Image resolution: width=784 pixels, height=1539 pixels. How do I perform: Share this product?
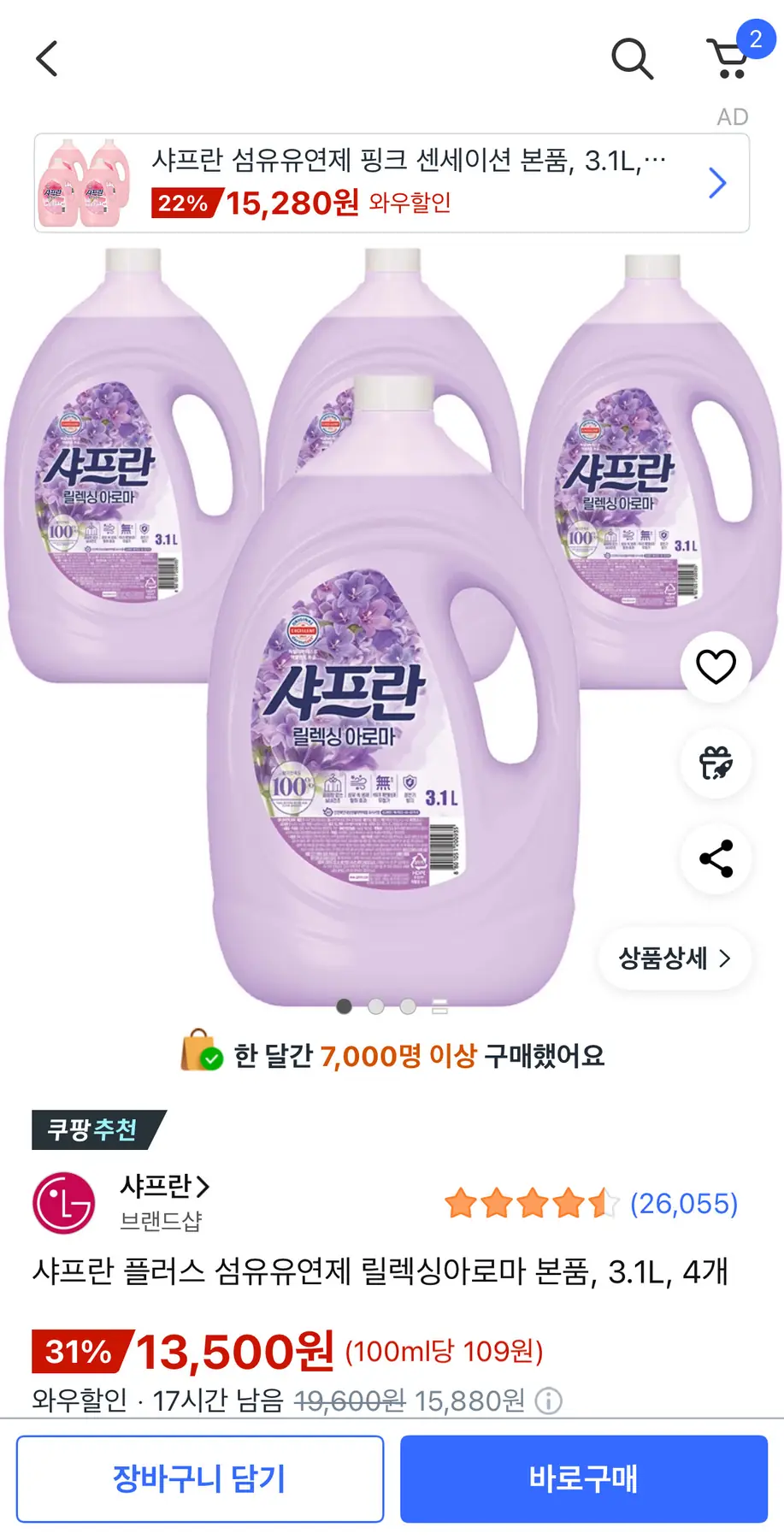(x=716, y=858)
